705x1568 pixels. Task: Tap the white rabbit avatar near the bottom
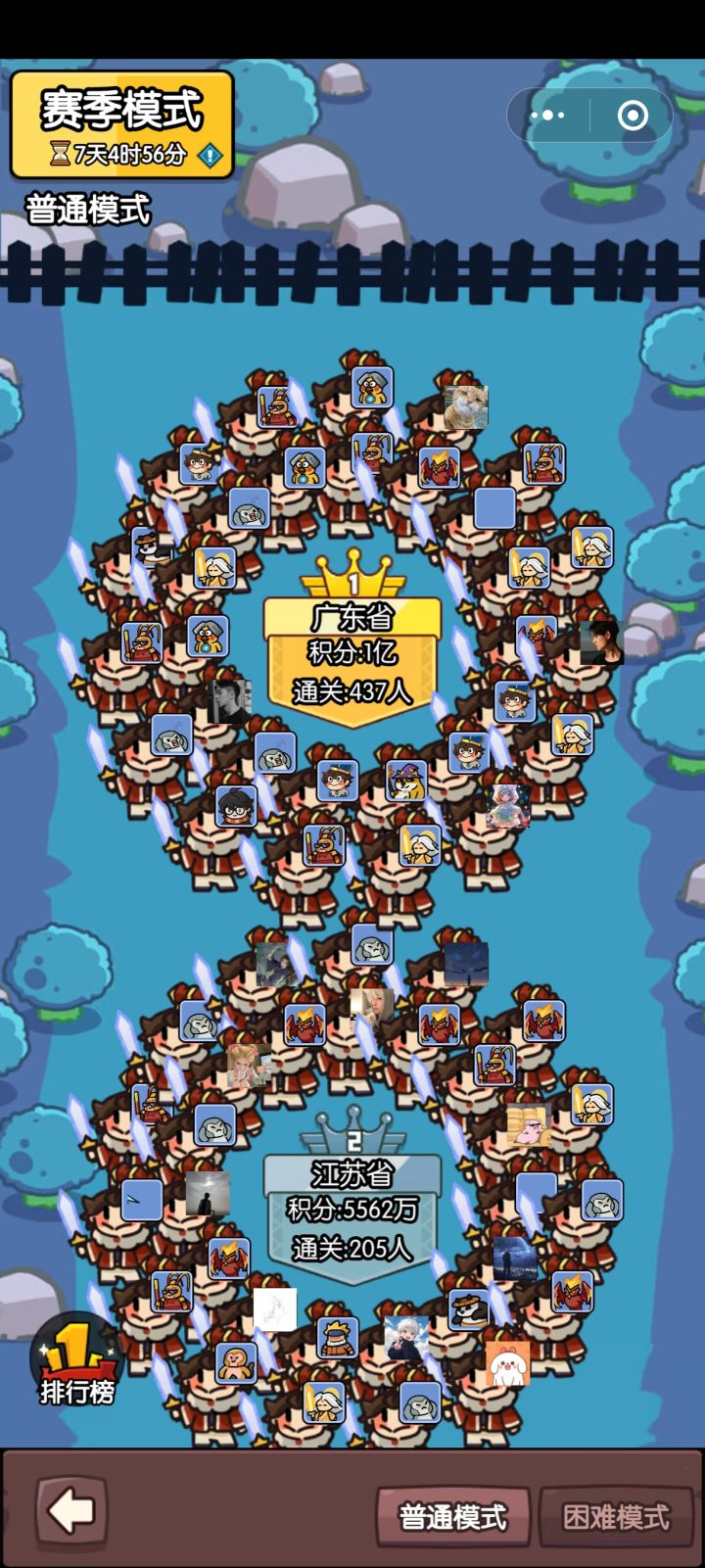[506, 1362]
